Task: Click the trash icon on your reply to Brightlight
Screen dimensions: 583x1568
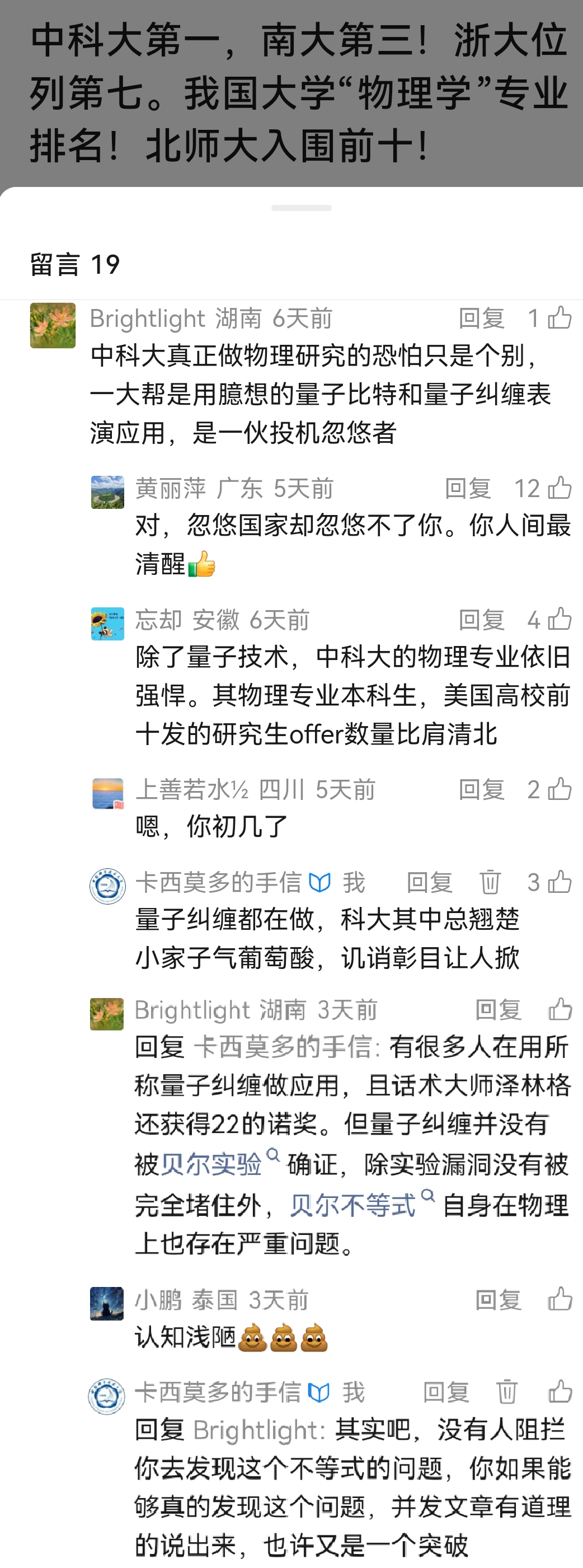Action: pos(508,1394)
